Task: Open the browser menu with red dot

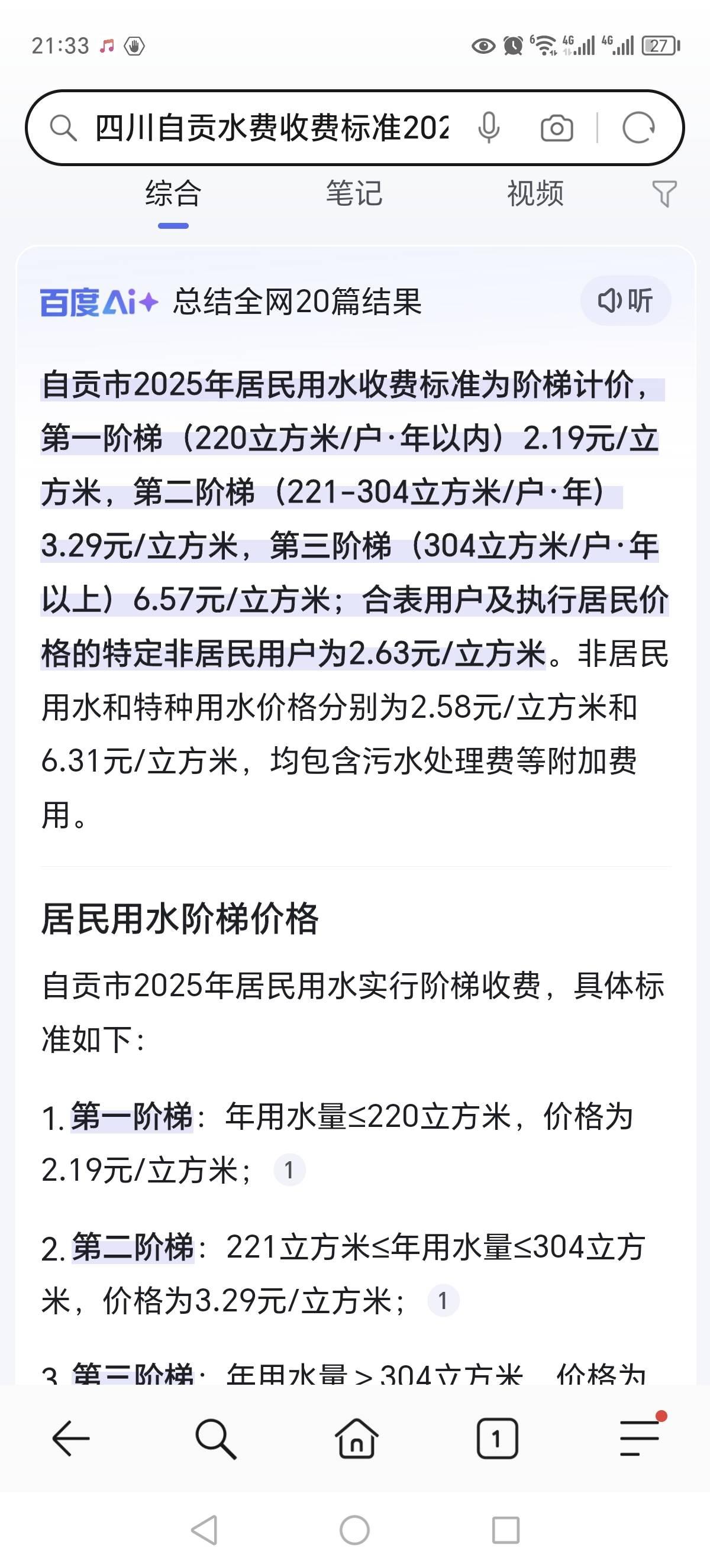Action: point(640,1439)
